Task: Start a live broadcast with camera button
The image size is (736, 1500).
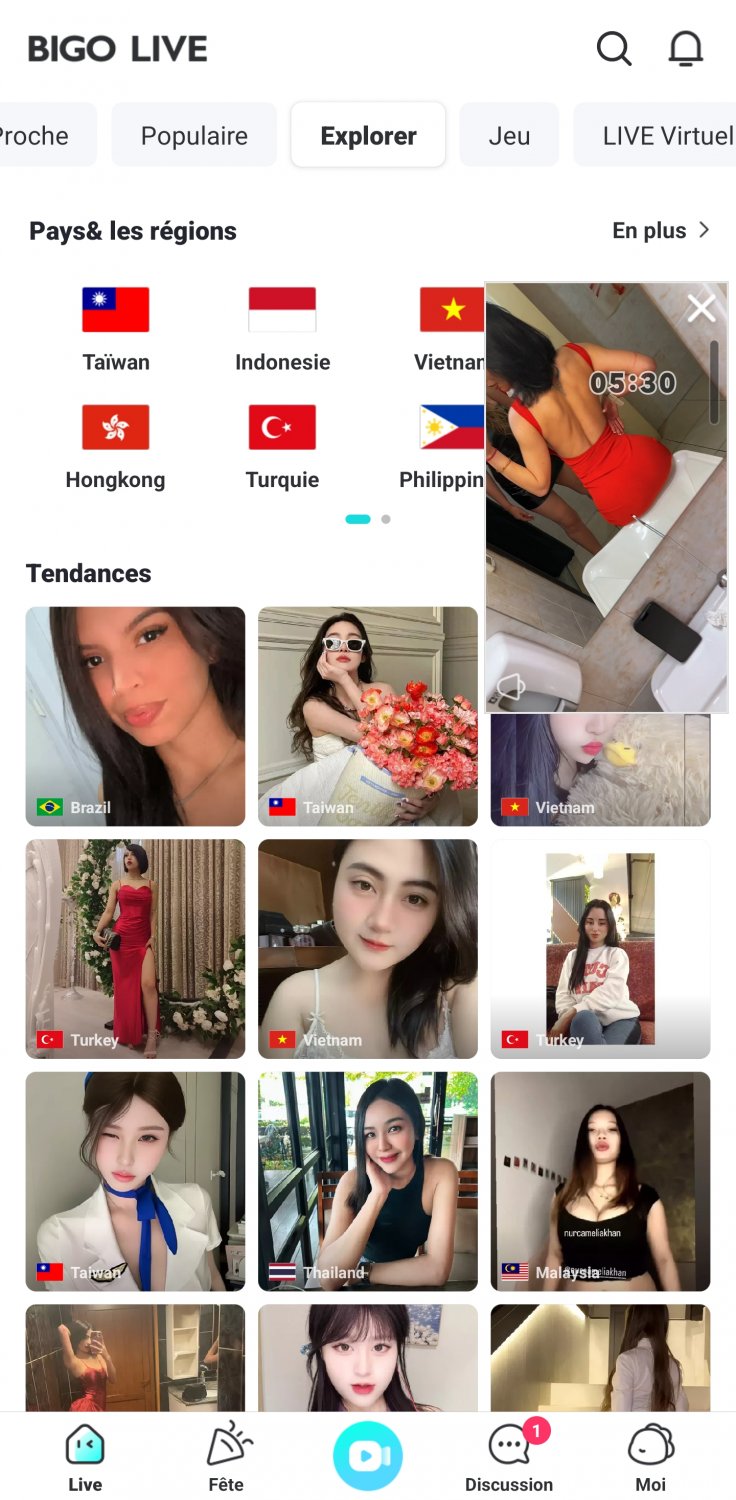Action: pos(368,1456)
